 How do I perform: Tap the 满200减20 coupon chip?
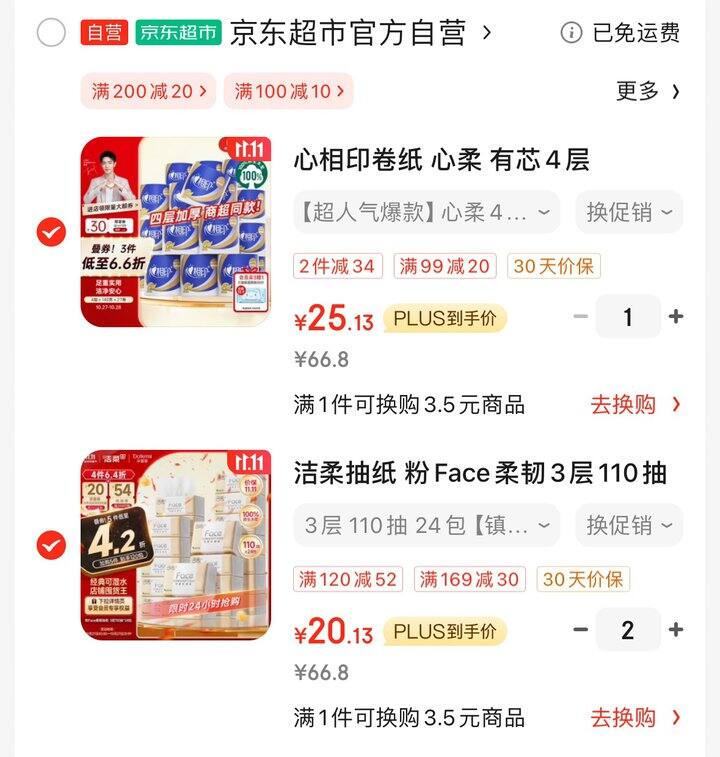click(149, 92)
